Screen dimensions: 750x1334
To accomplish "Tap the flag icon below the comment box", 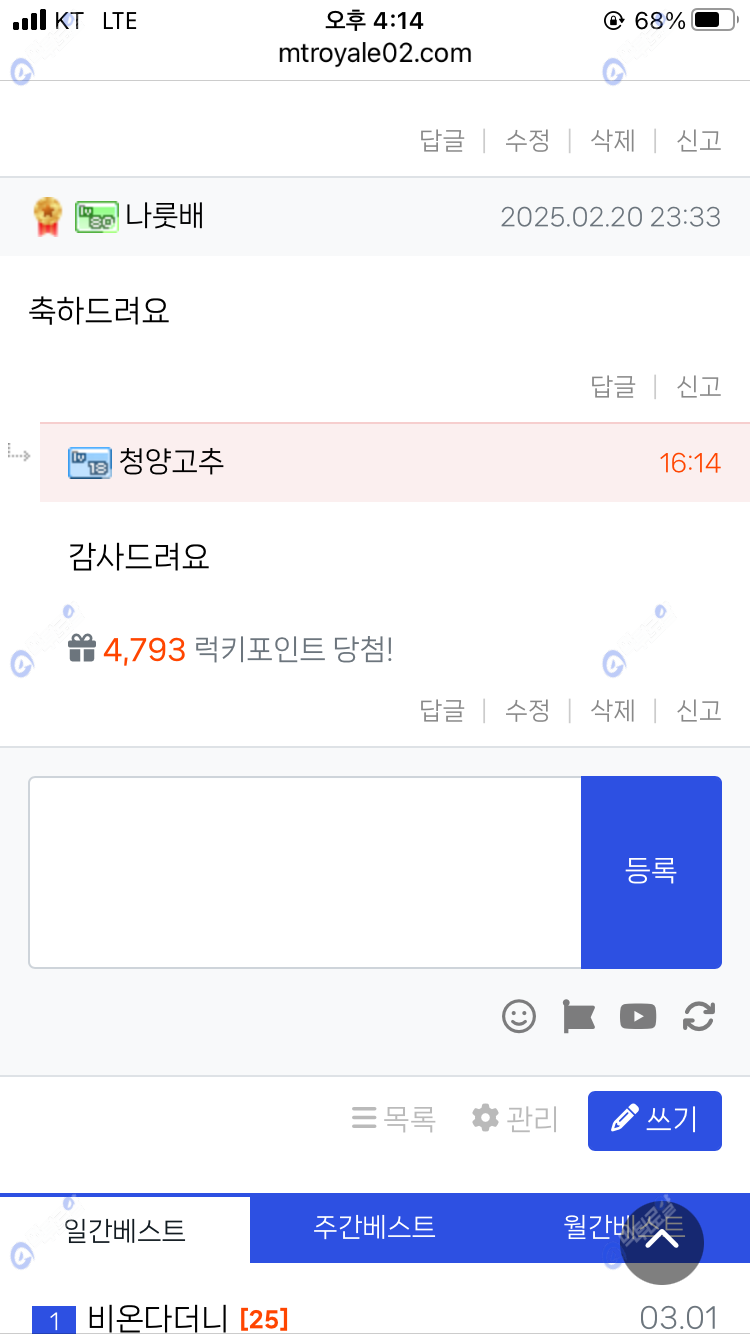I will [578, 1017].
